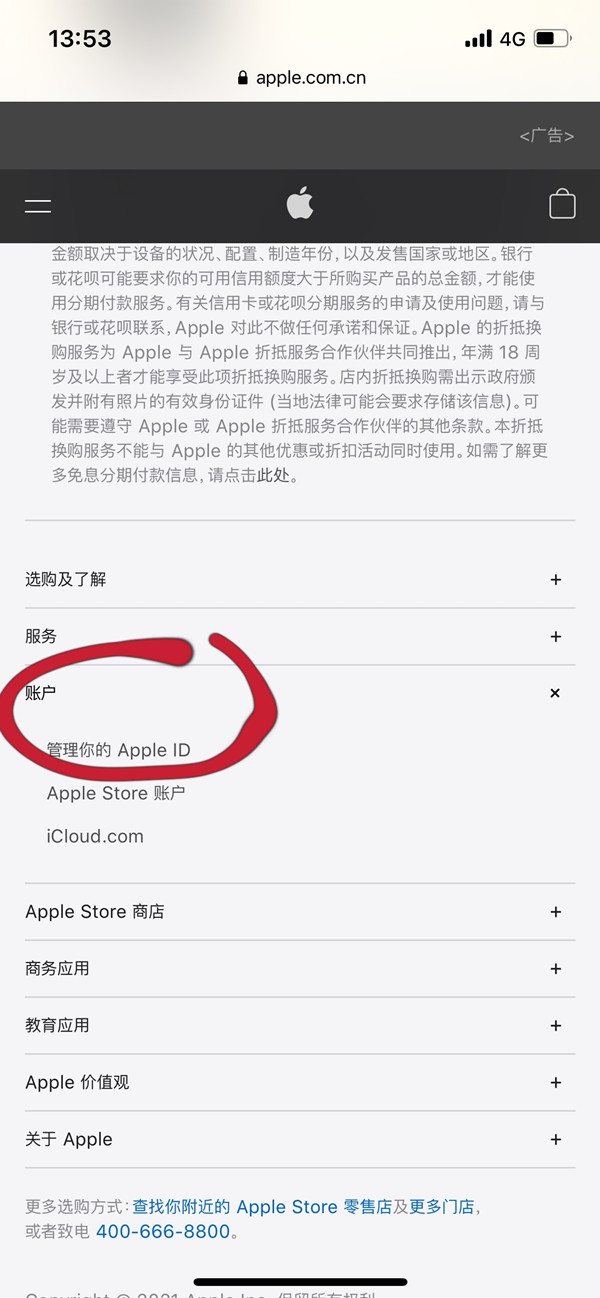Viewport: 600px width, 1298px height.
Task: Call the 400-666-8800 phone link
Action: click(x=163, y=1232)
